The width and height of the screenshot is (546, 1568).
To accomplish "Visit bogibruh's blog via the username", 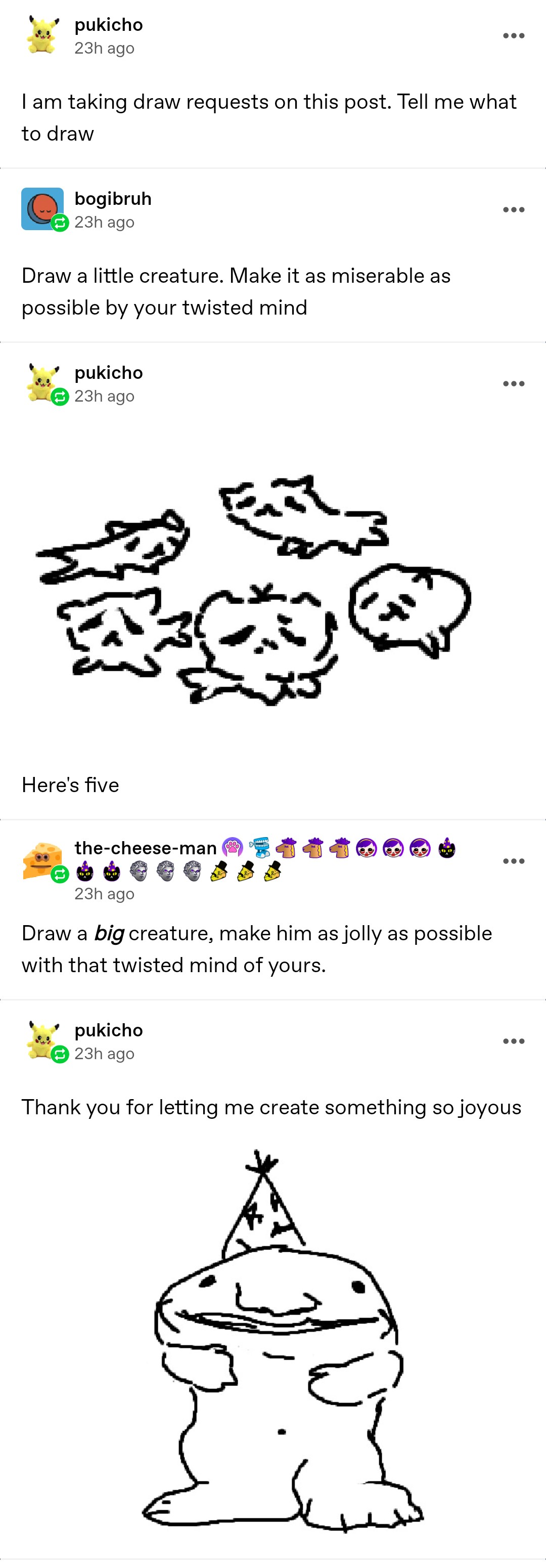I will tap(113, 198).
